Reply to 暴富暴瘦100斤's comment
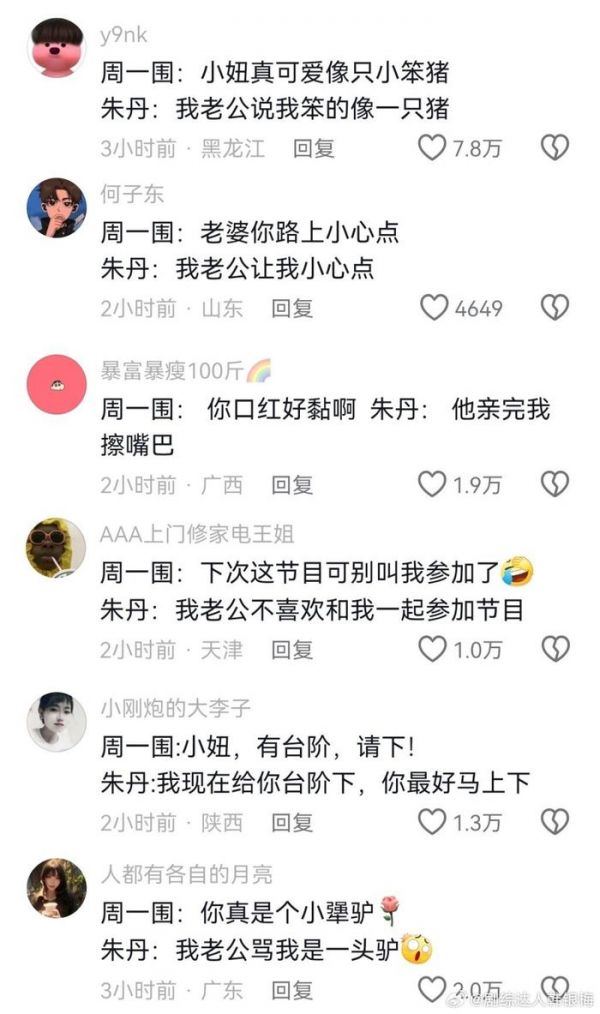 point(292,485)
